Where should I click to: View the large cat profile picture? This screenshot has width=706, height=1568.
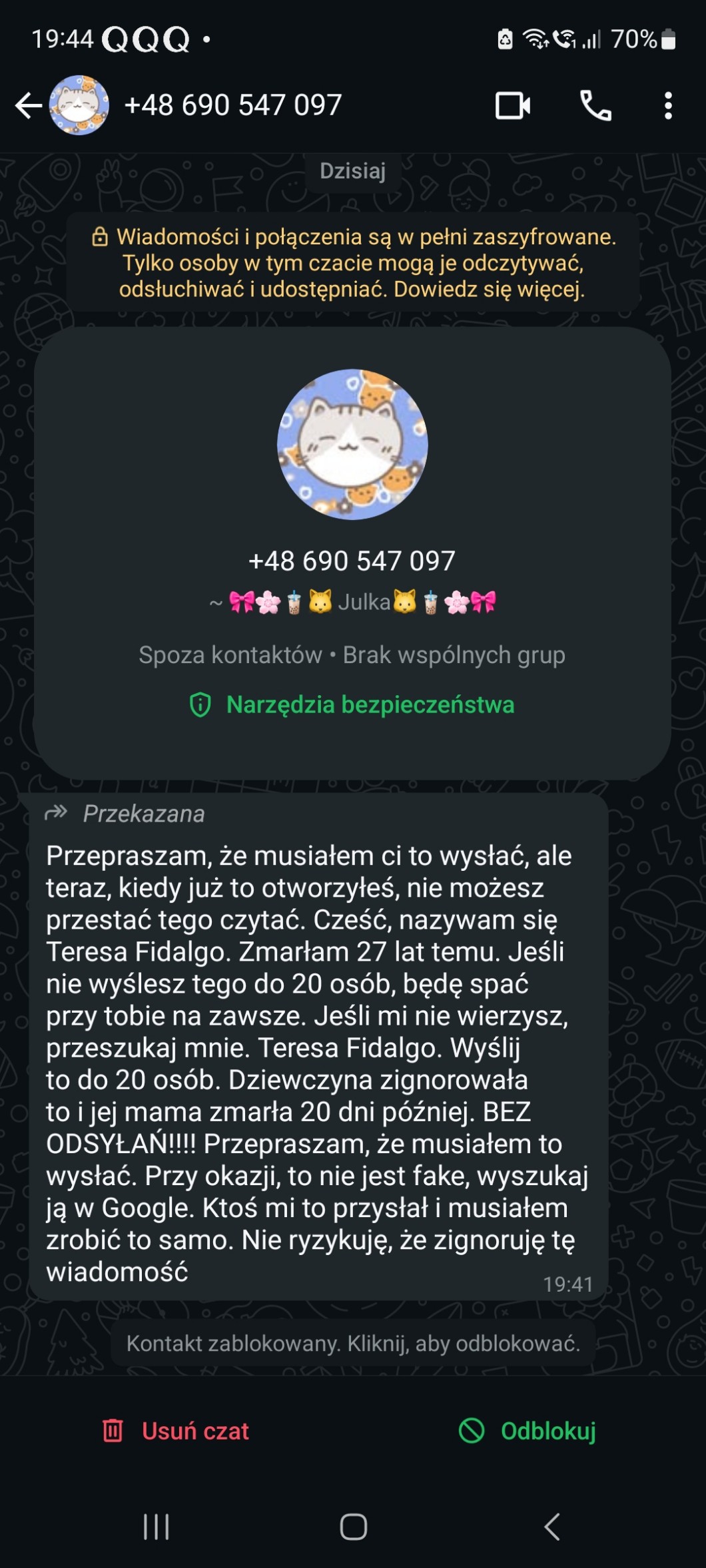click(x=352, y=444)
